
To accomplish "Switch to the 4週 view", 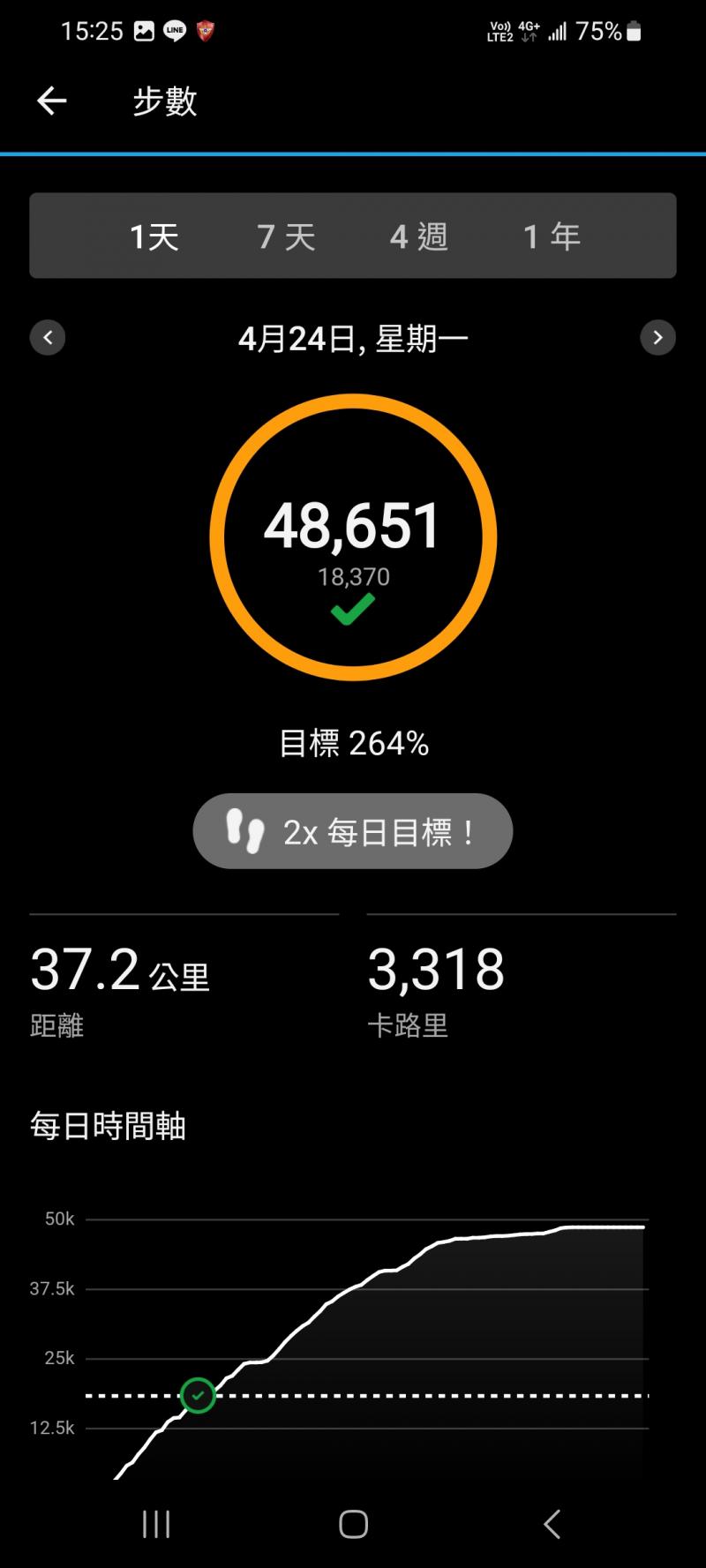I will pos(419,236).
